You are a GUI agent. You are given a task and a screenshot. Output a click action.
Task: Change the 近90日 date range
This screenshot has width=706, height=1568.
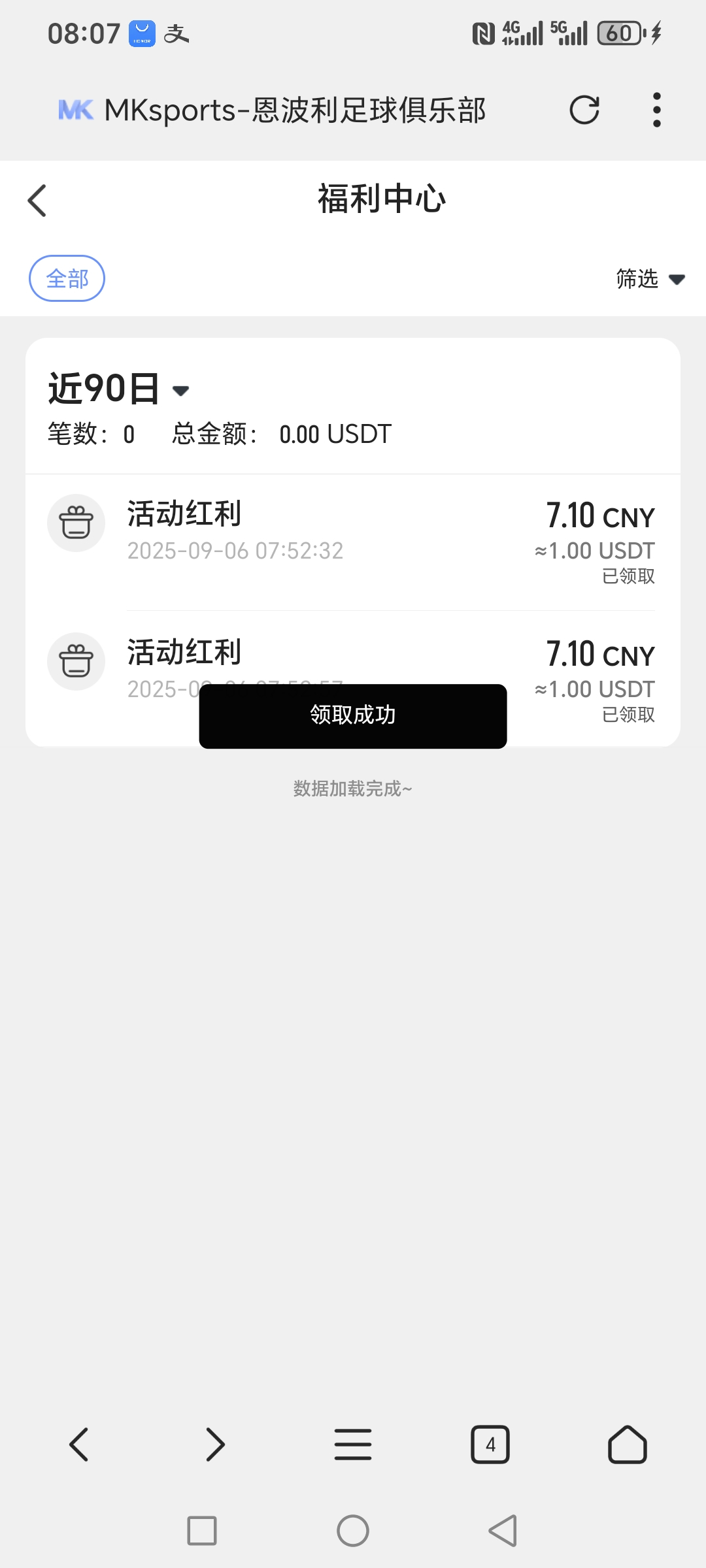tap(118, 389)
